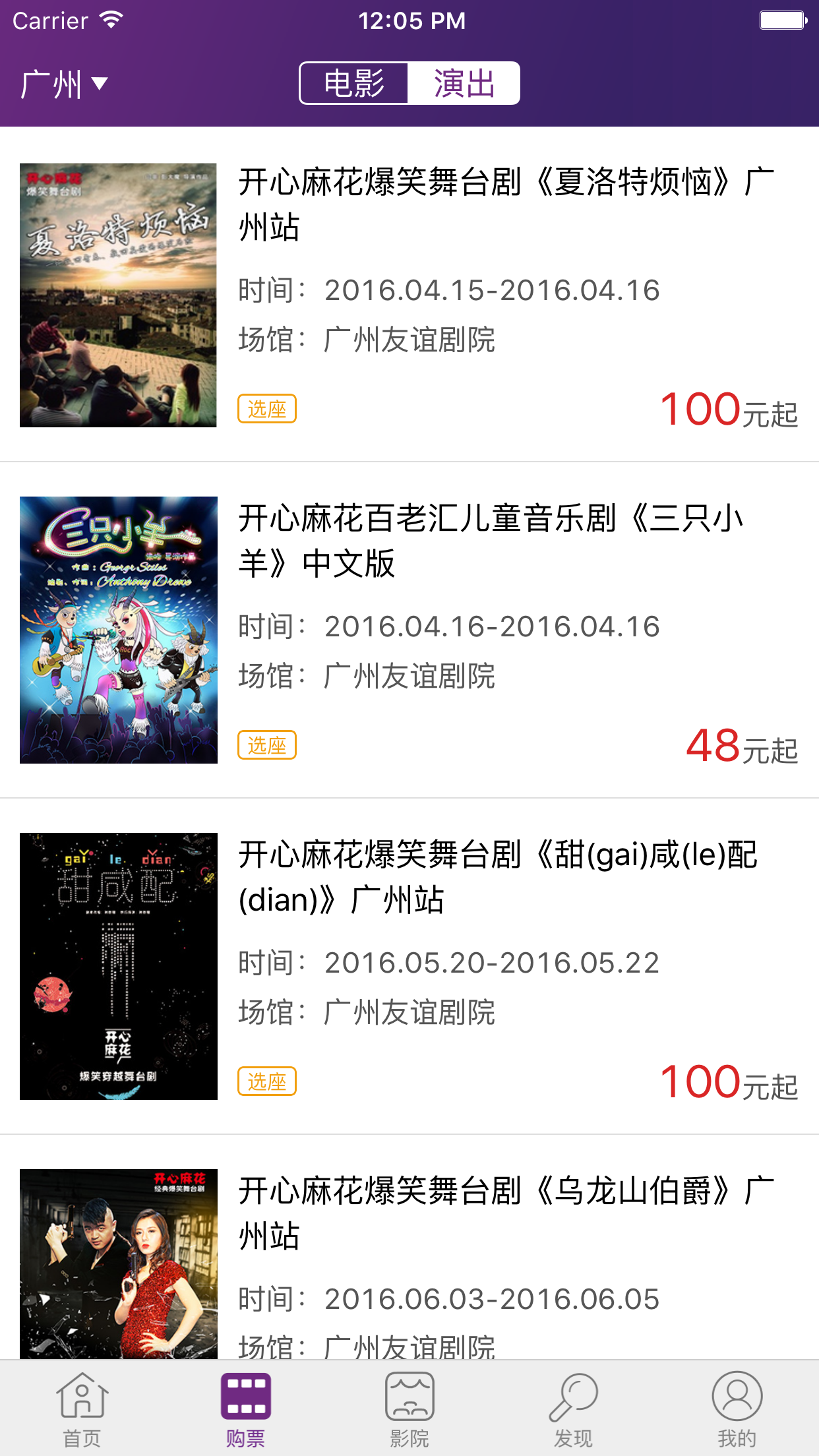Viewport: 819px width, 1456px height.
Task: Switch to the 演出 performances tab
Action: (x=464, y=82)
